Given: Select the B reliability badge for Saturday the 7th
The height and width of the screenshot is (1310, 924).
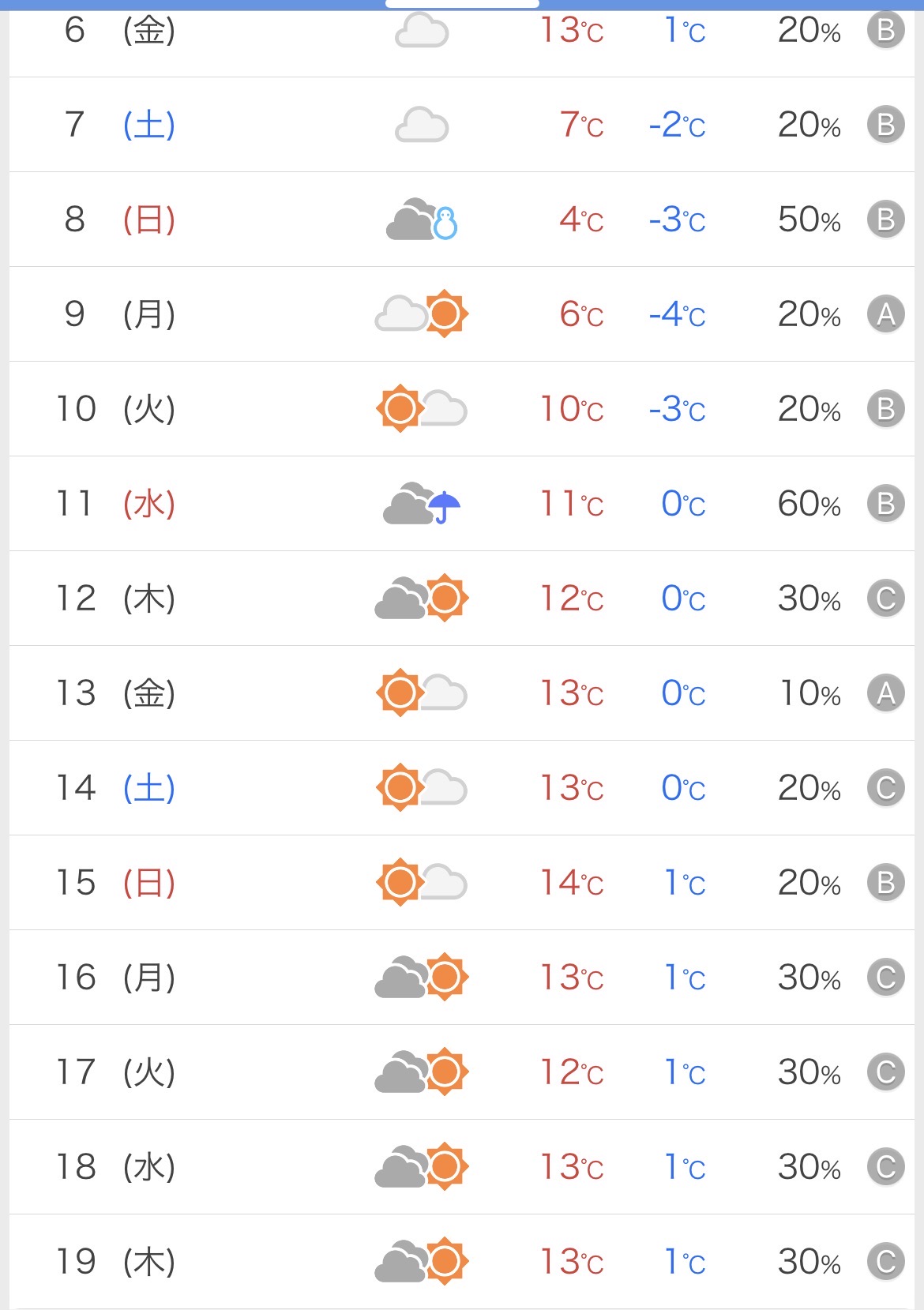Looking at the screenshot, I should click(x=886, y=124).
